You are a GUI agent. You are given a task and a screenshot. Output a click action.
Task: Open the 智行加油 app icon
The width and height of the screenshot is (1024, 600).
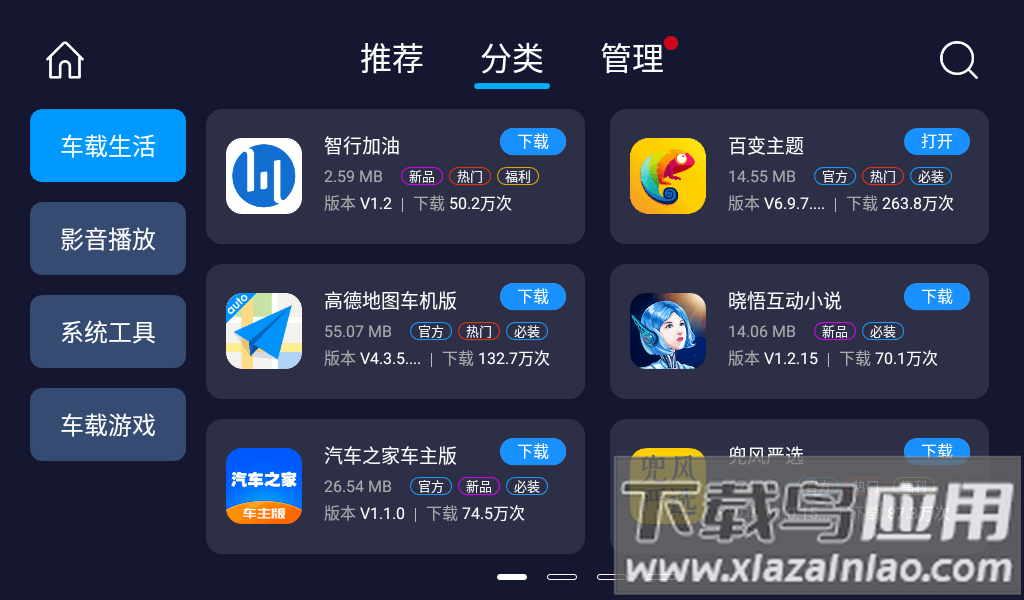point(264,176)
